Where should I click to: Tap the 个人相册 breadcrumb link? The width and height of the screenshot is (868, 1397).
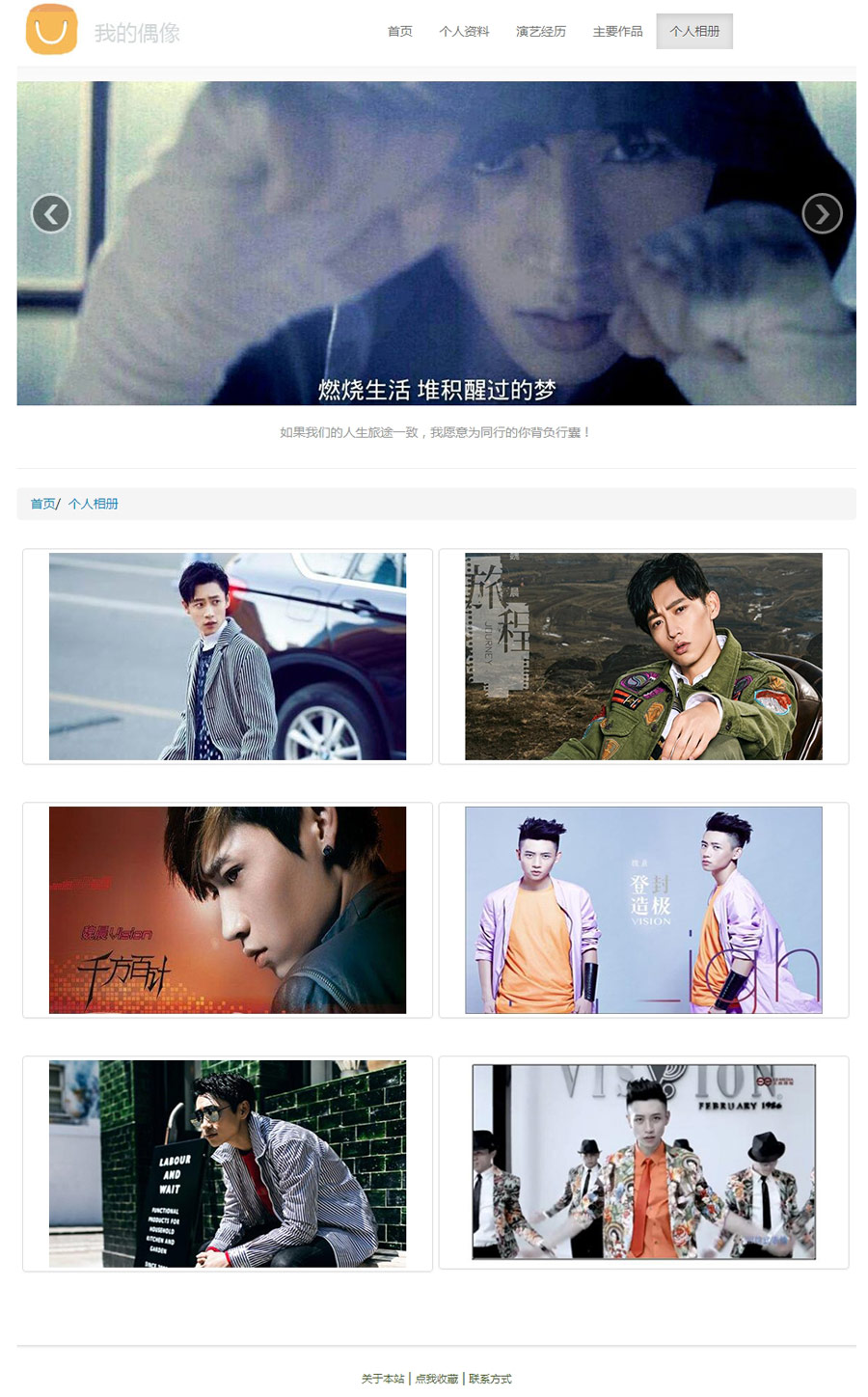pyautogui.click(x=94, y=504)
